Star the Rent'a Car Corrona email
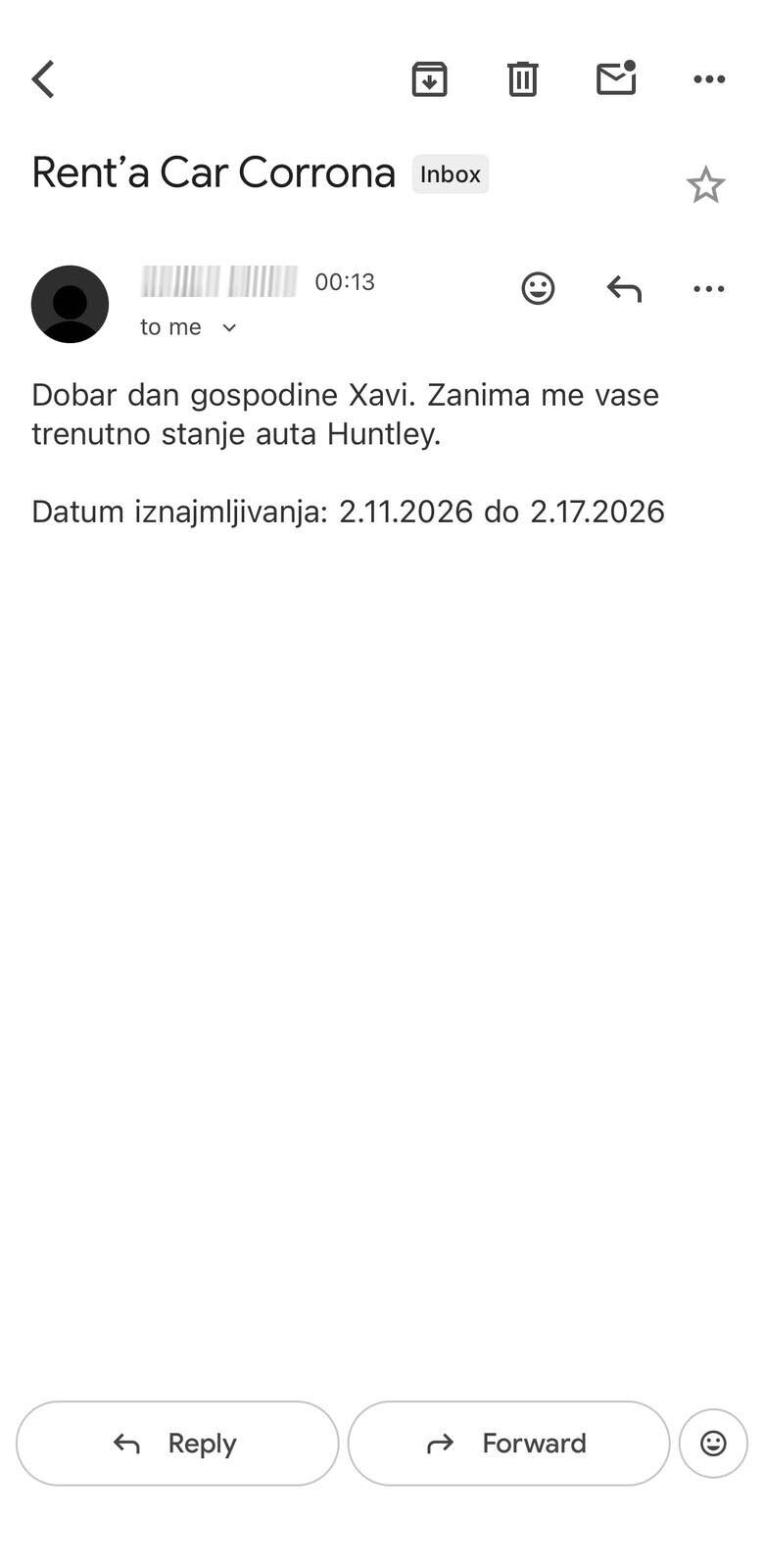This screenshot has width=764, height=1568. coord(705,185)
